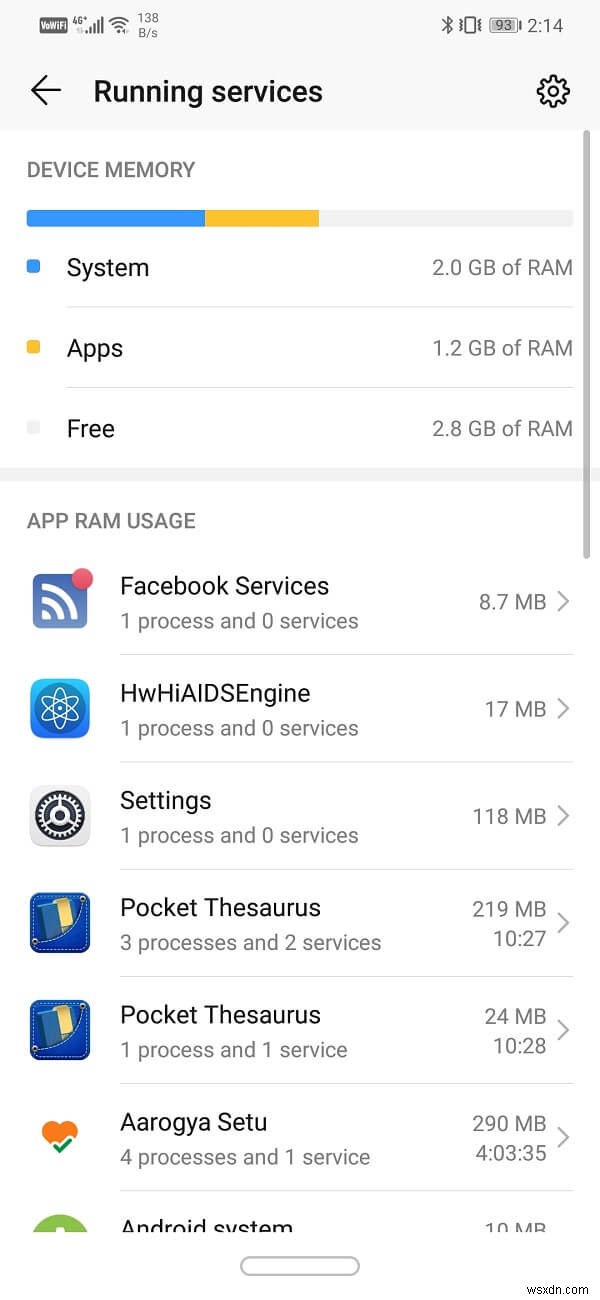Open the Settings app RAM usage
The image size is (600, 1300).
click(300, 816)
